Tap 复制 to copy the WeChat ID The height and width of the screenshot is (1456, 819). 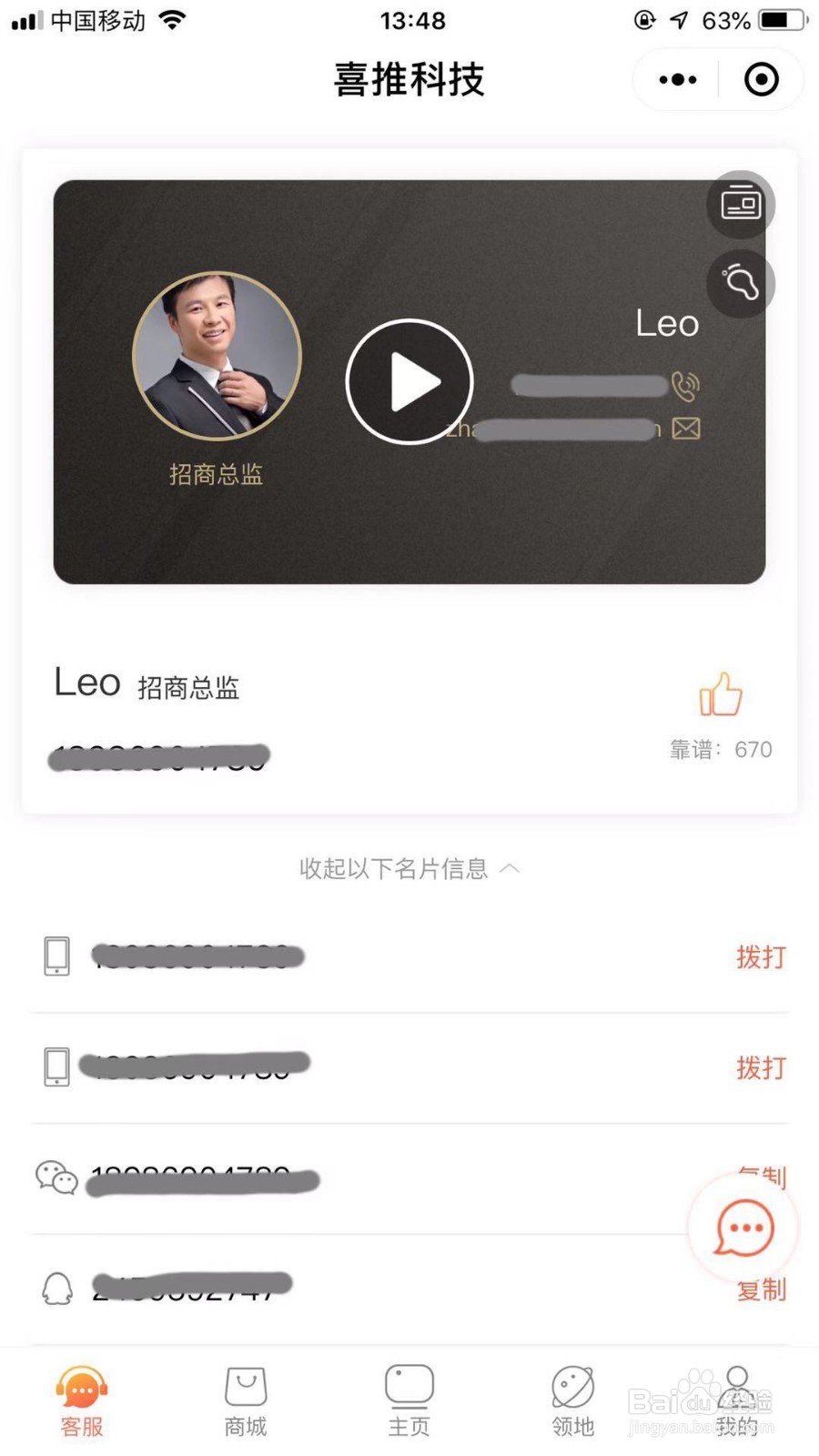760,1178
